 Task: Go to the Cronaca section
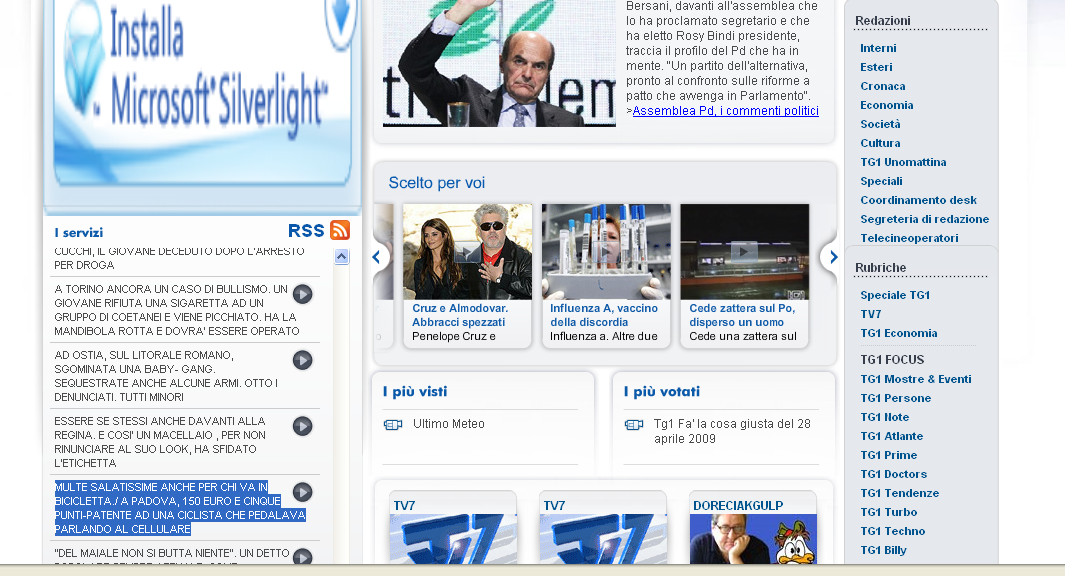882,86
